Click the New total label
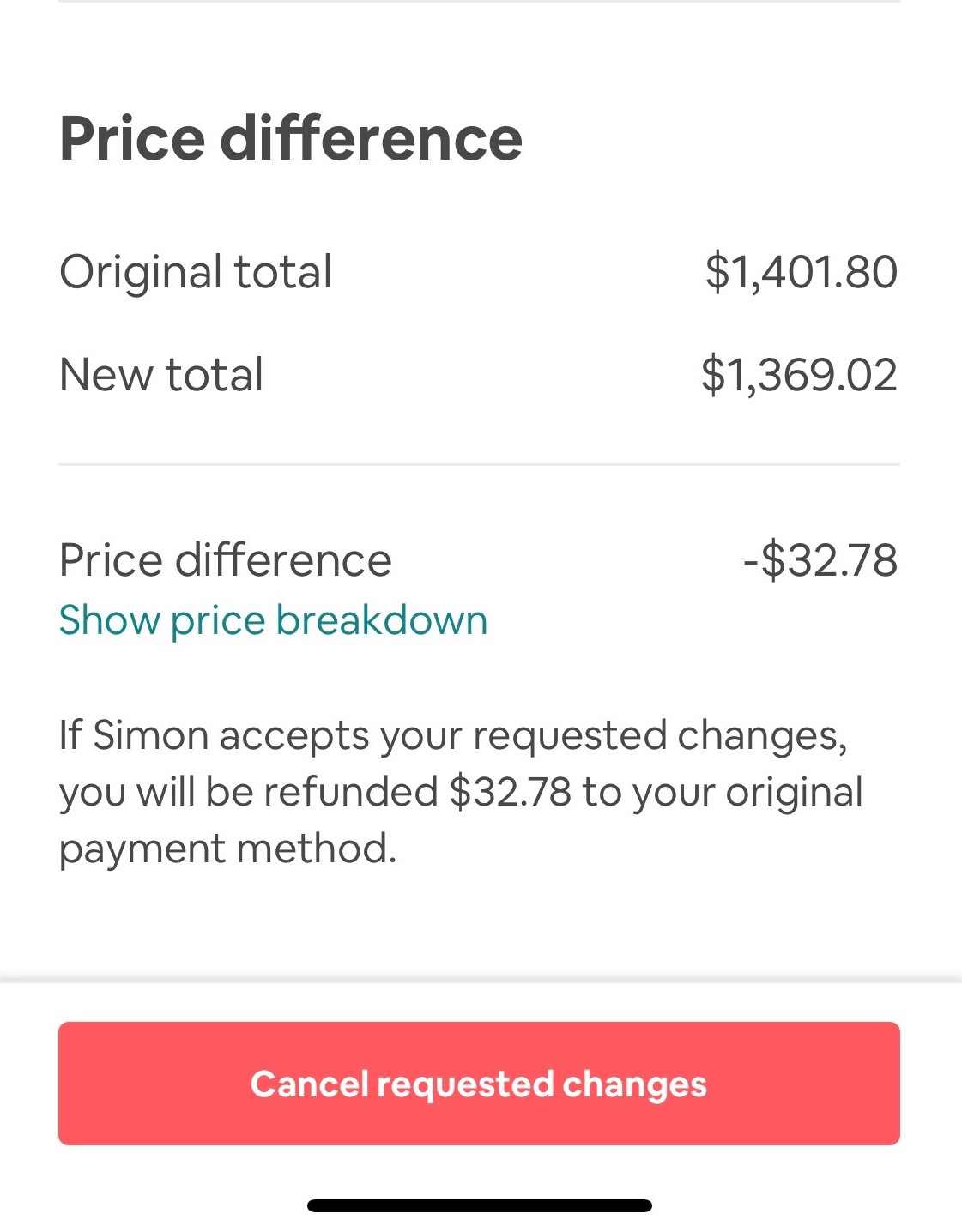The width and height of the screenshot is (962, 1232). click(161, 372)
